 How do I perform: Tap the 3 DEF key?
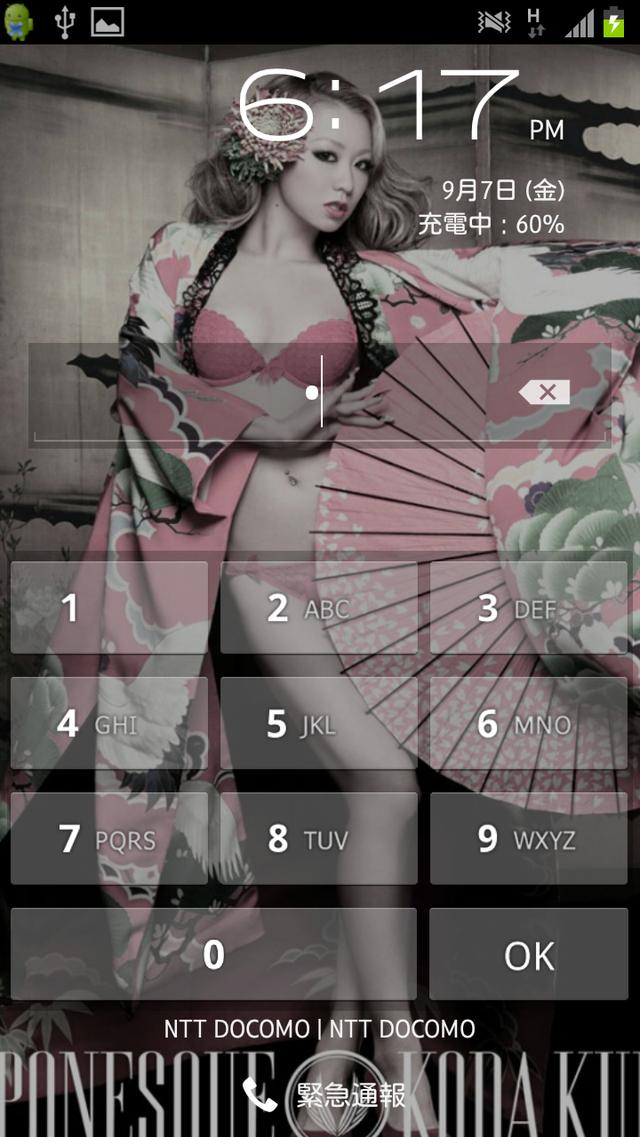528,607
